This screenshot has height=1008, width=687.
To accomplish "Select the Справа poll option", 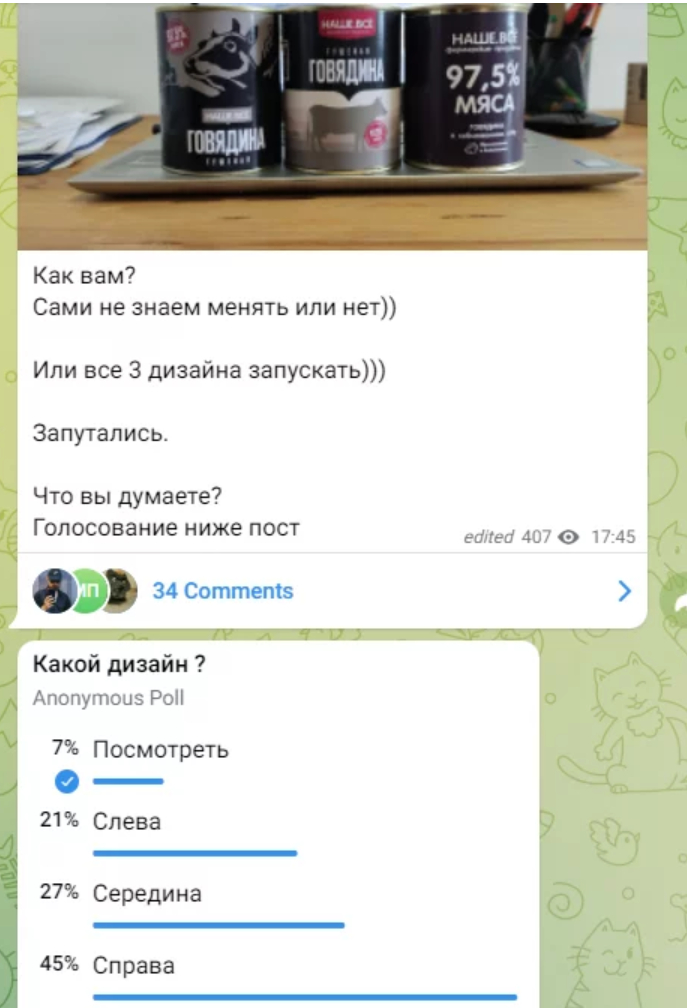I will click(x=134, y=966).
